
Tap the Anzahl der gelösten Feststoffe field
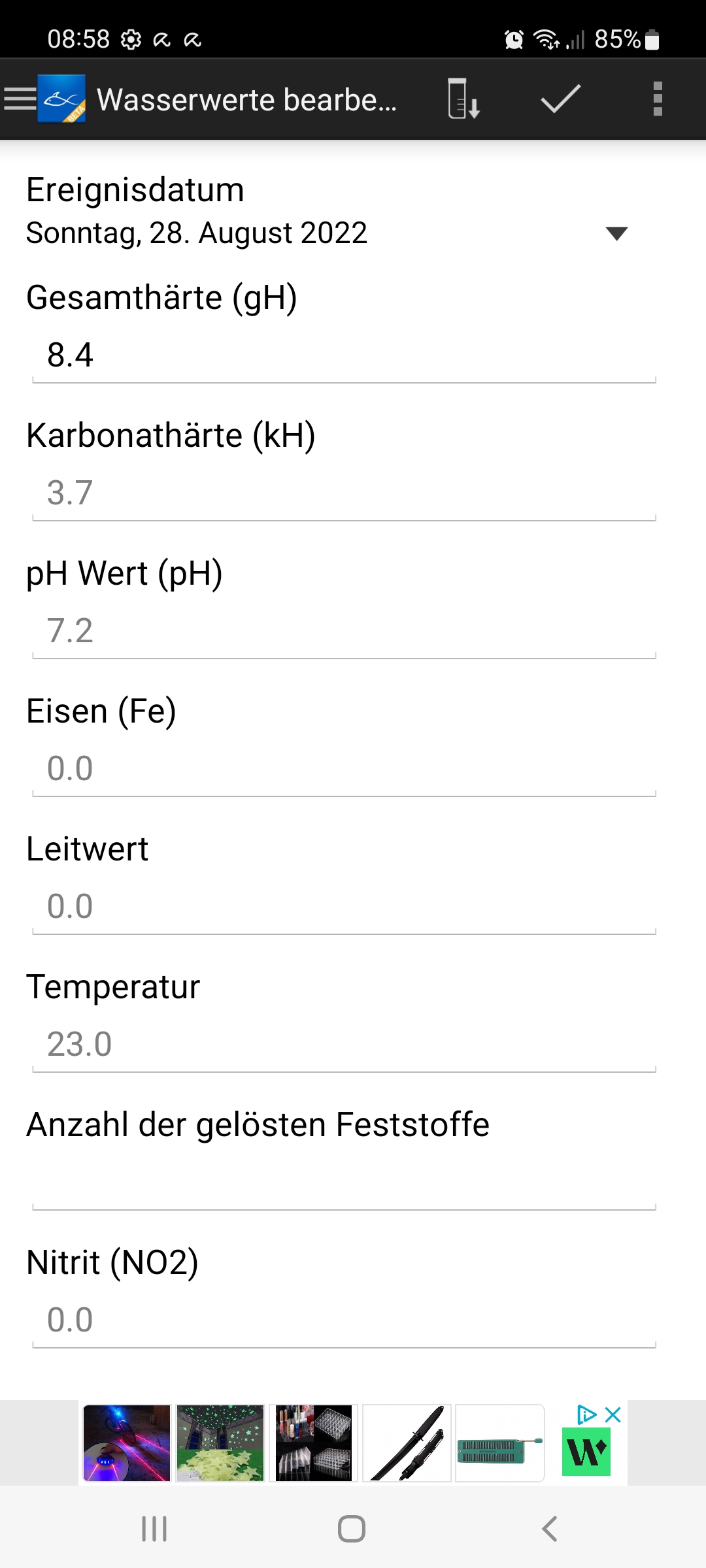pyautogui.click(x=344, y=1183)
